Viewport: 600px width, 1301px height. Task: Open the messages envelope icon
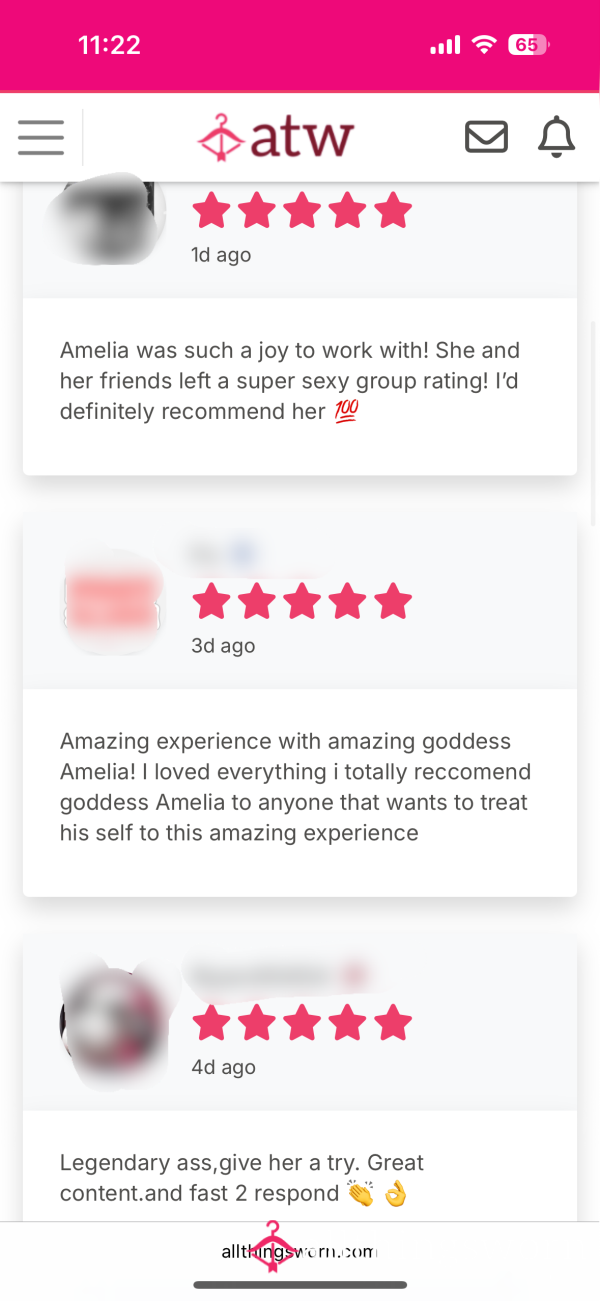click(487, 137)
